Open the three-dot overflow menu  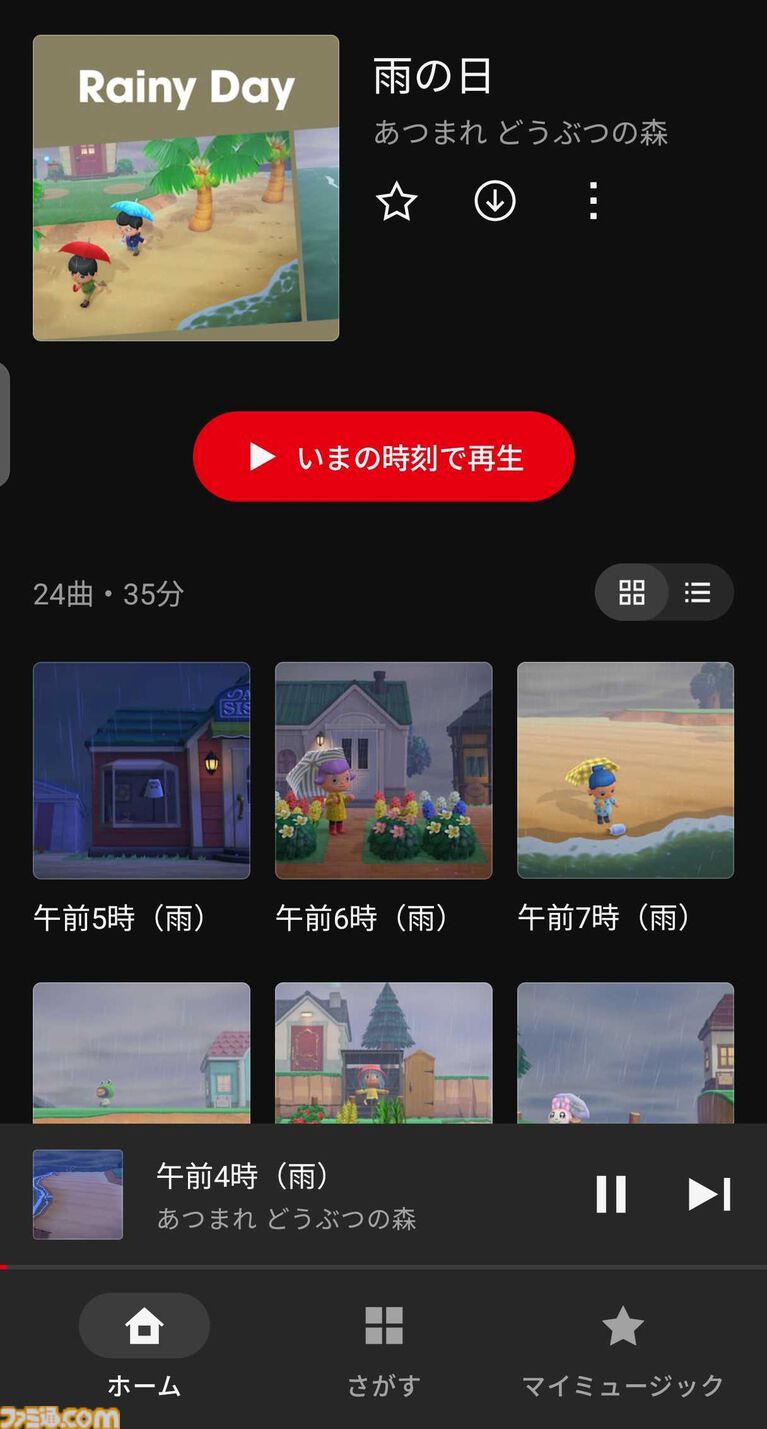tap(593, 202)
